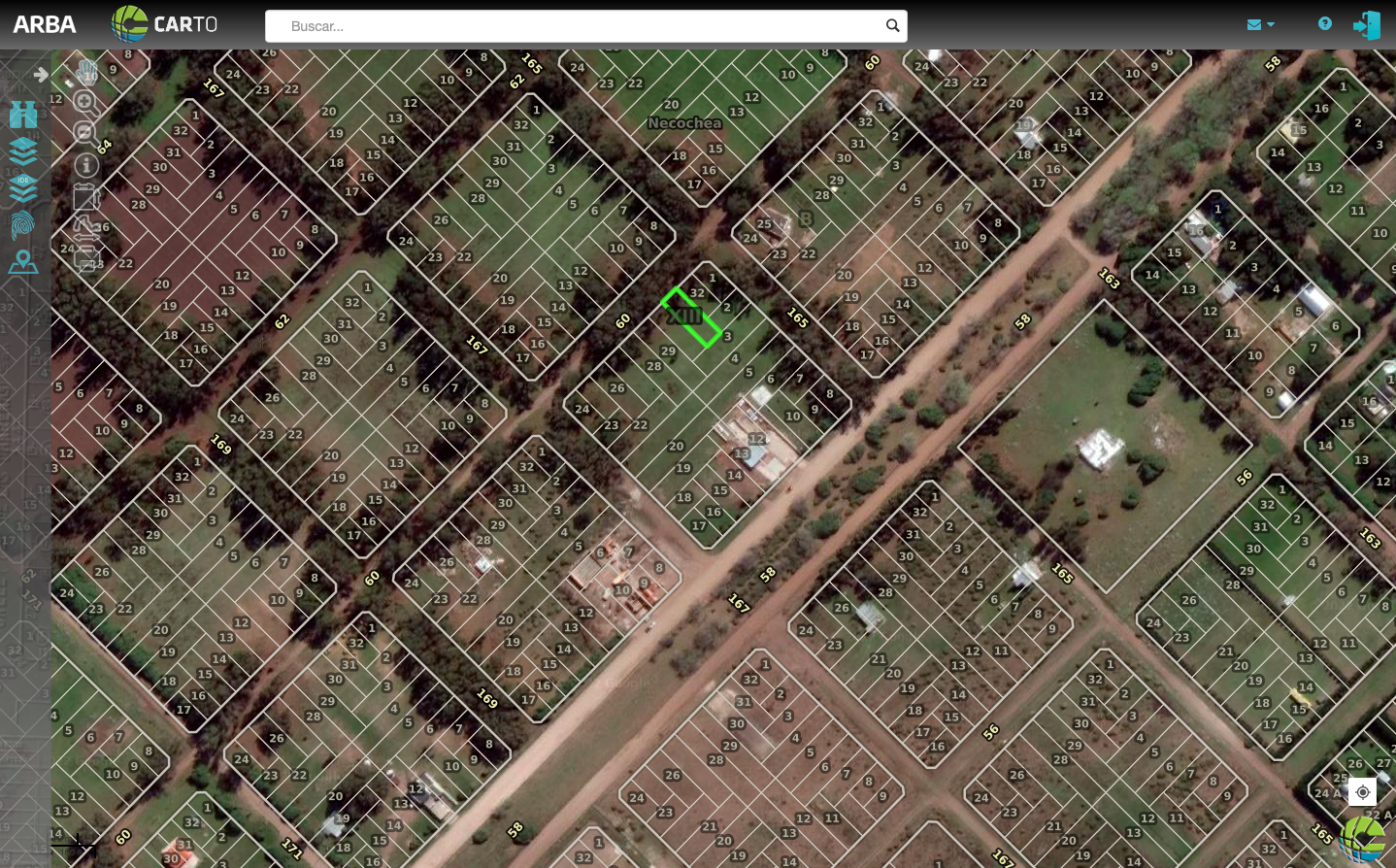The image size is (1396, 868).
Task: Select the info identify tool
Action: point(86,166)
